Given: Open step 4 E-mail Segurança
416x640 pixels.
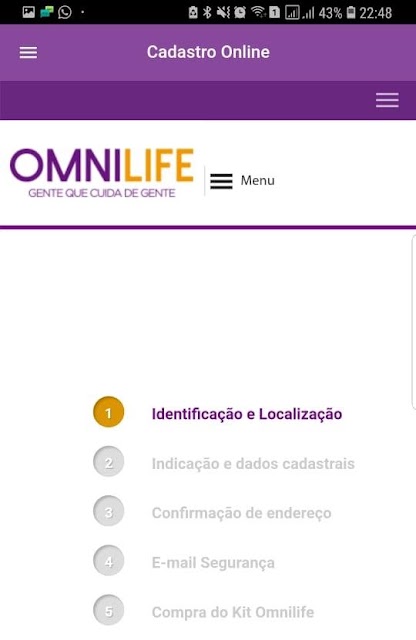Looking at the screenshot, I should [x=184, y=562].
